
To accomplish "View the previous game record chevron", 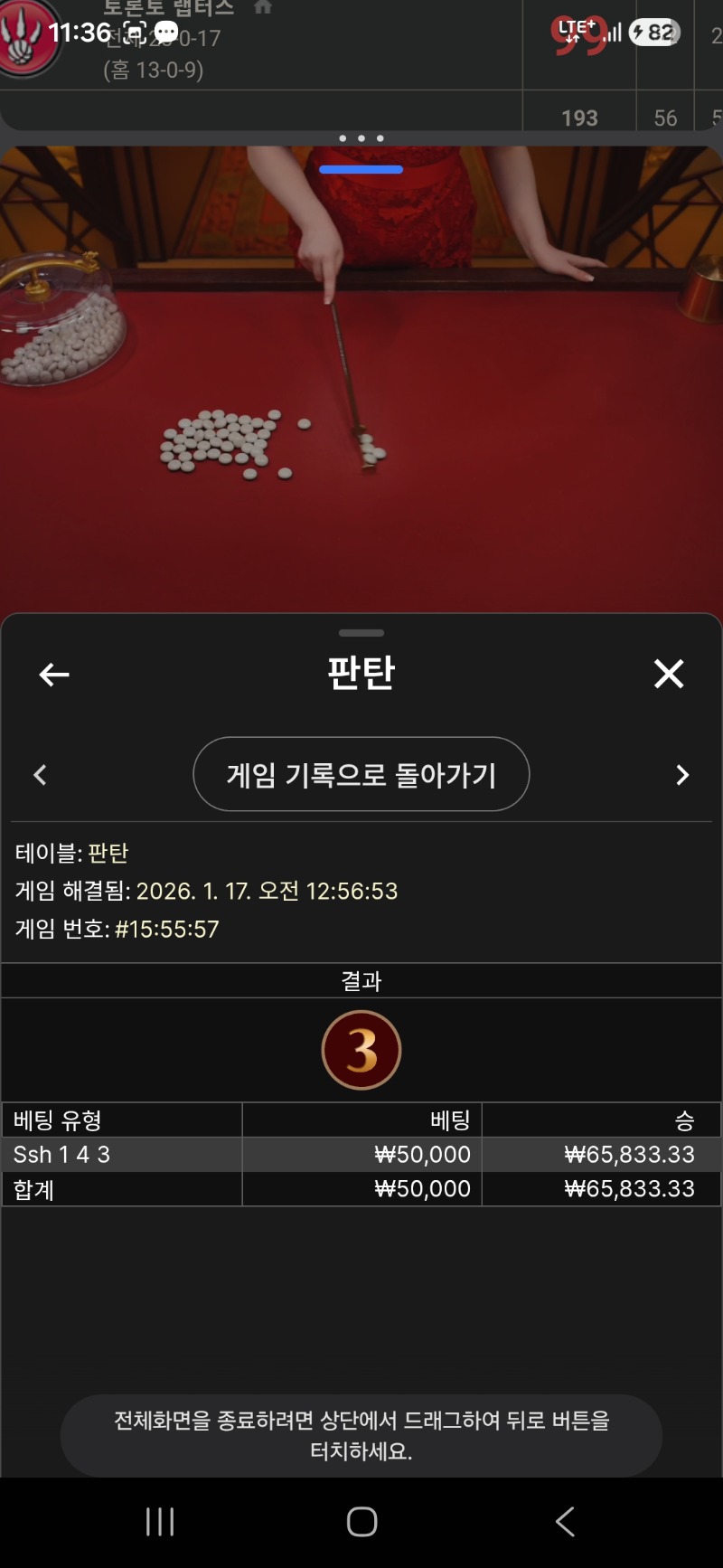I will pos(40,775).
